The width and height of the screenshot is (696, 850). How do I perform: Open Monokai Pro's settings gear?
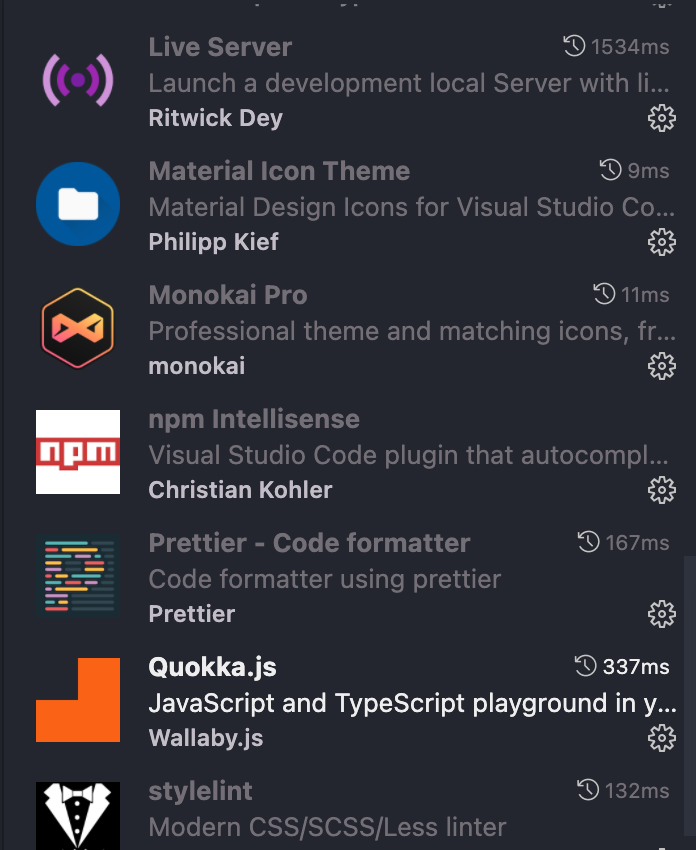(661, 366)
